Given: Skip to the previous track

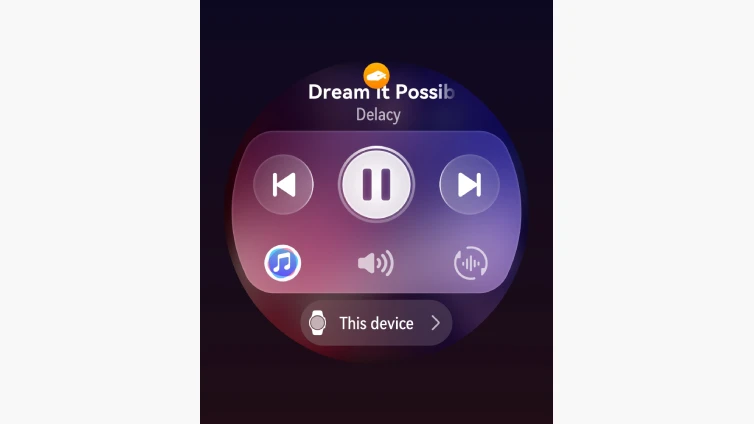Looking at the screenshot, I should pyautogui.click(x=283, y=185).
